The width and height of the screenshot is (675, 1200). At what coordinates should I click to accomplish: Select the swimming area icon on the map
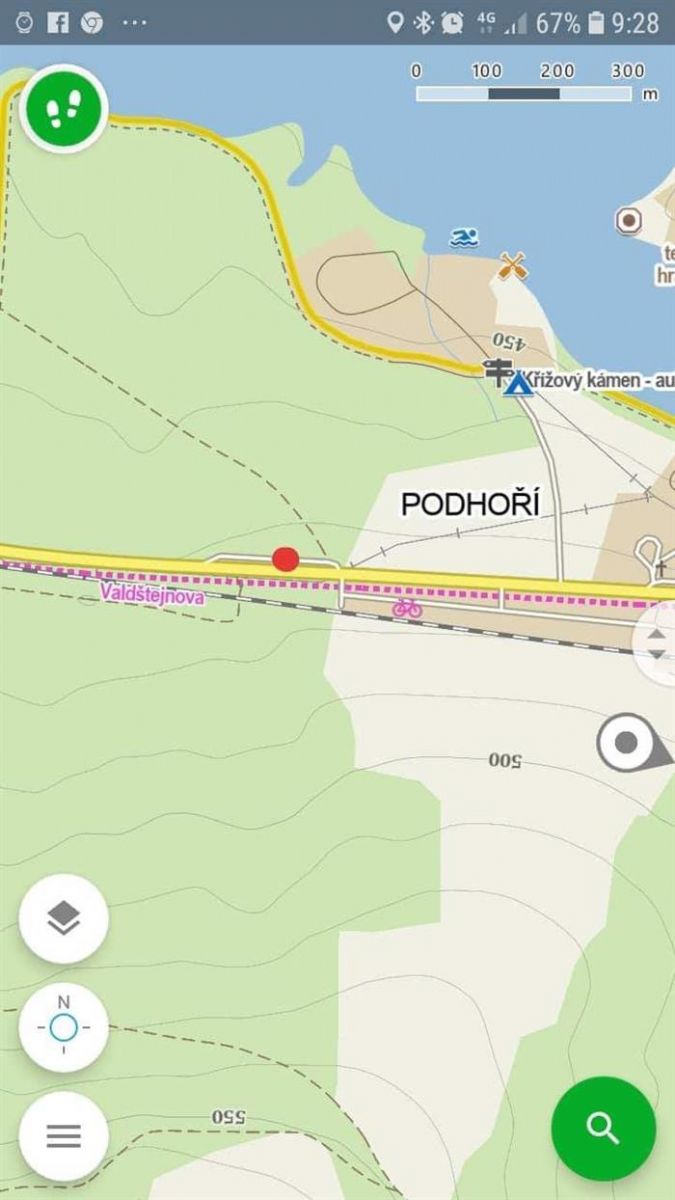coord(463,238)
